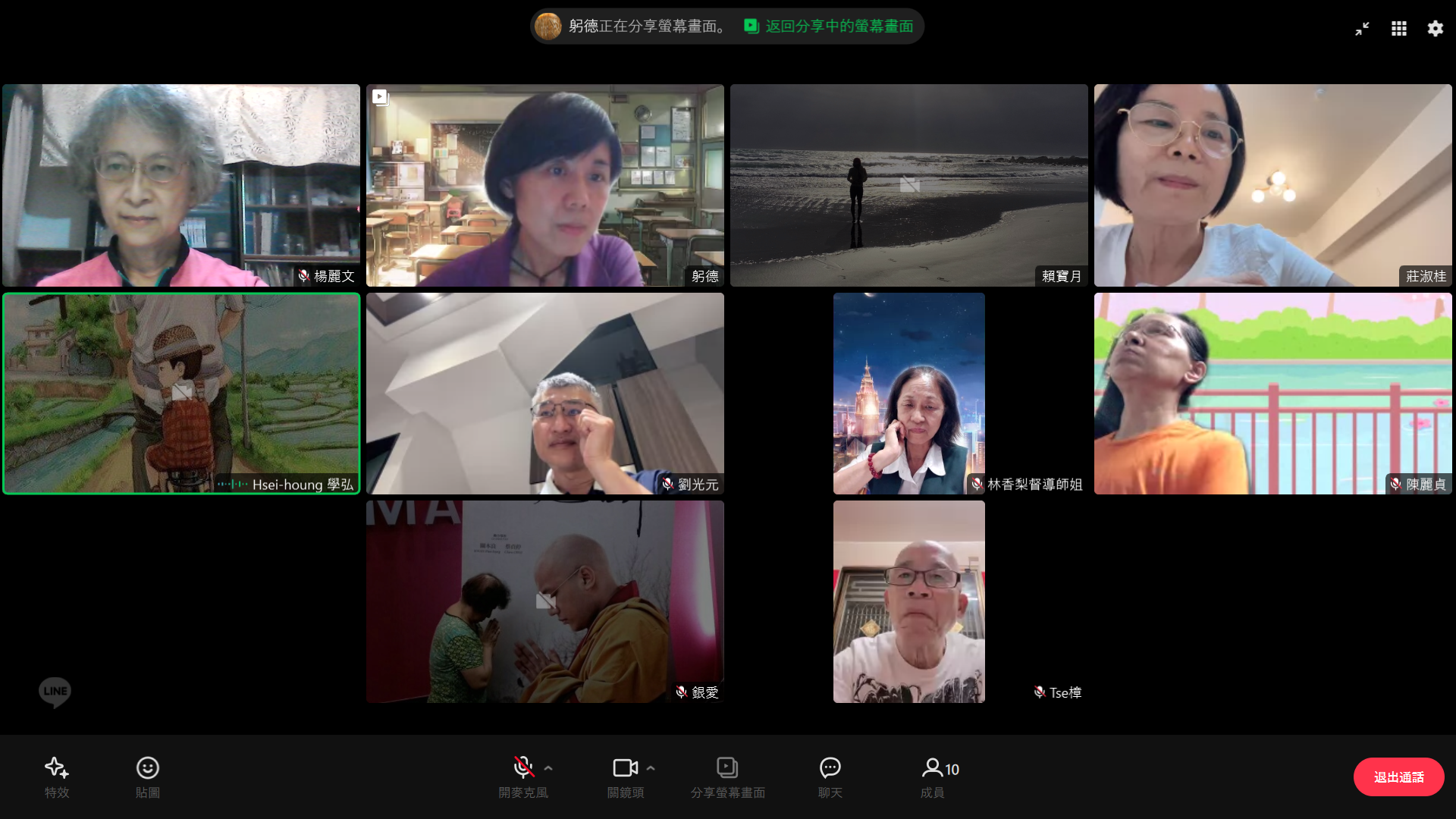The height and width of the screenshot is (819, 1456).
Task: Turn on the microphone
Action: coord(522,775)
